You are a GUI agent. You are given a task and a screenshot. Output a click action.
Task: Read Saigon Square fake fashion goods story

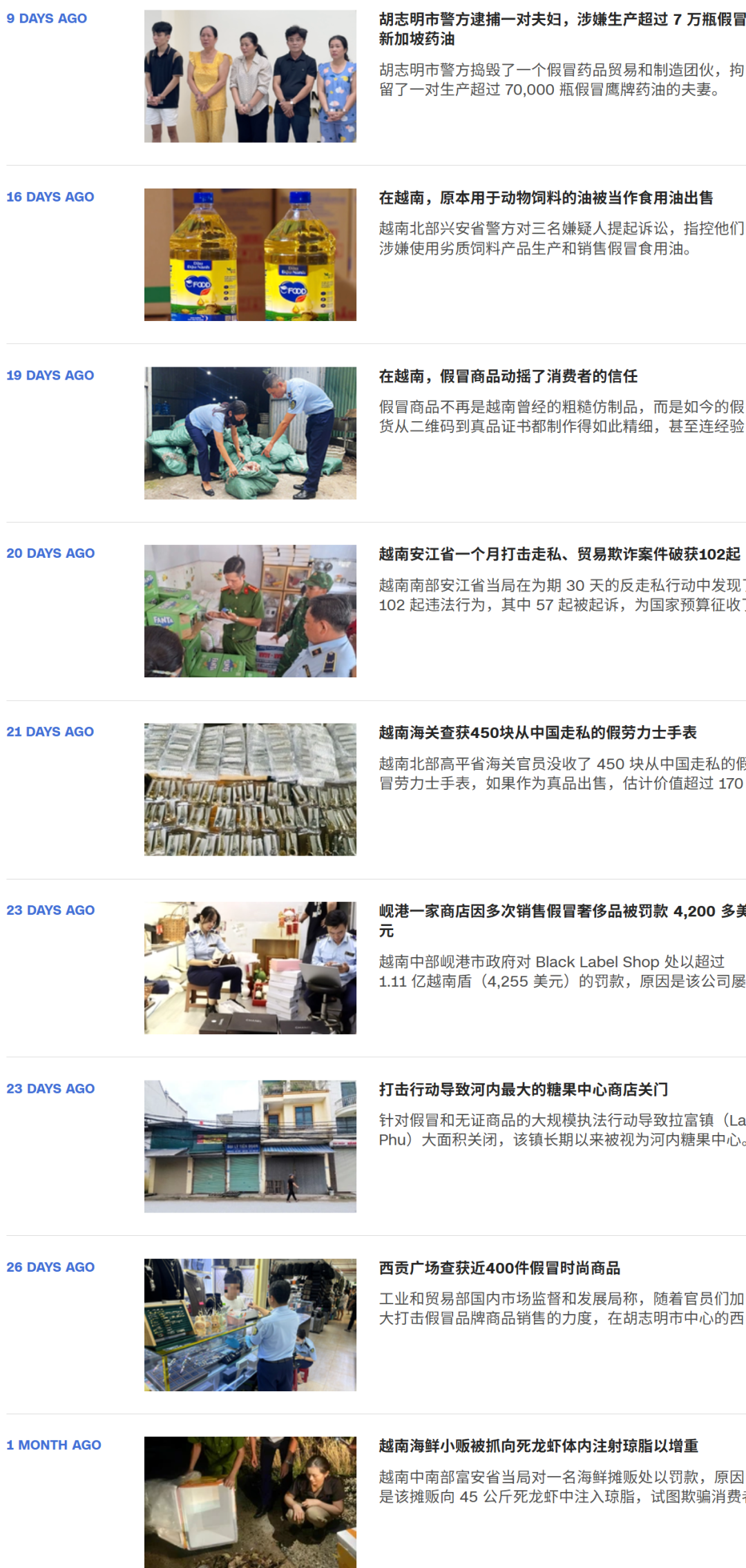[x=499, y=1268]
